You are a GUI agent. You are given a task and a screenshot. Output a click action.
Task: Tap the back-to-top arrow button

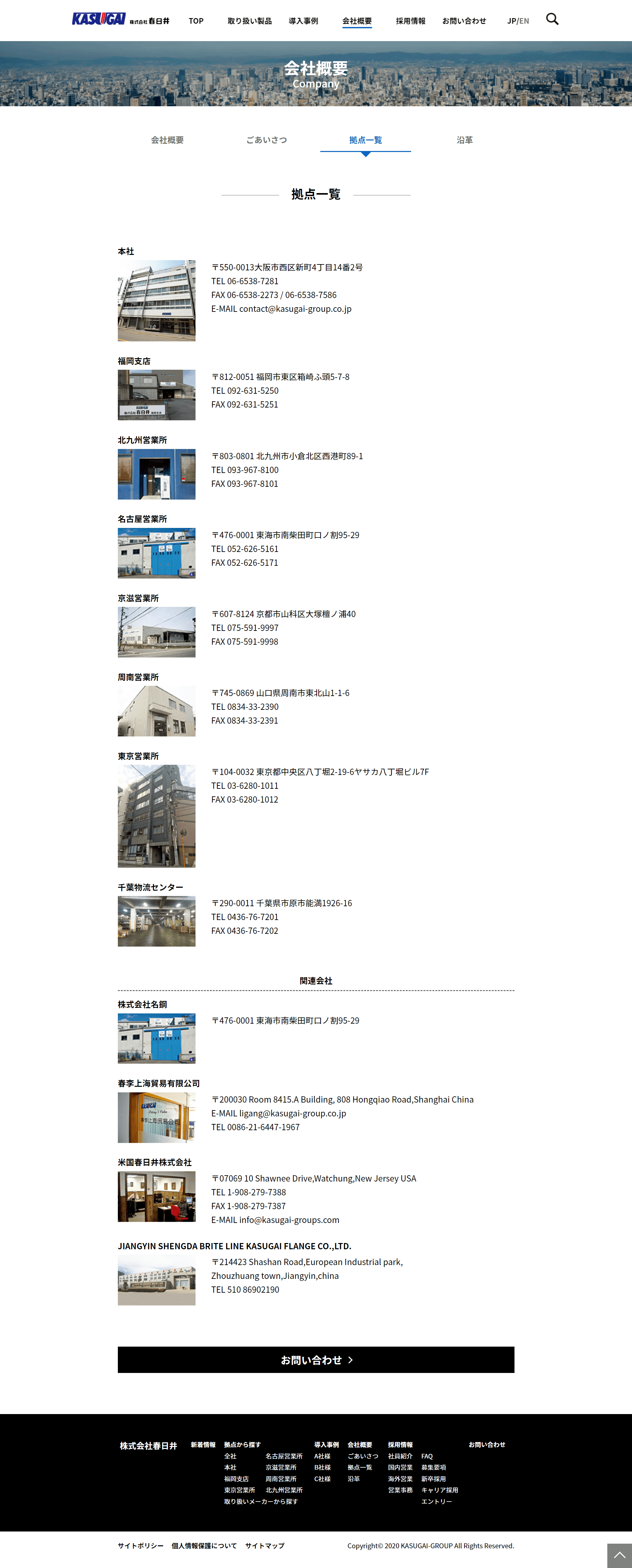(619, 1555)
